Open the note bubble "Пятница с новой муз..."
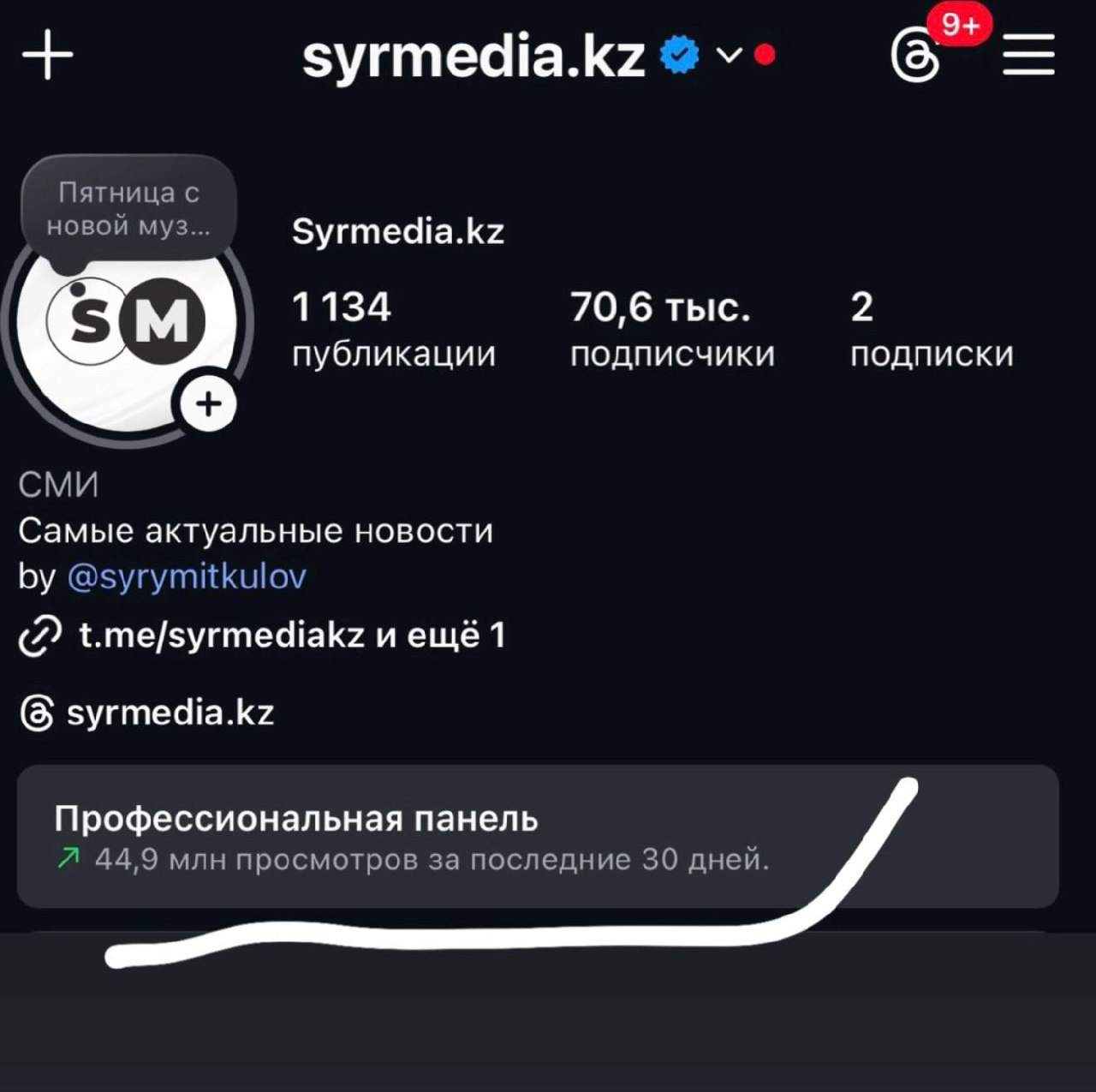1096x1092 pixels. point(128,209)
